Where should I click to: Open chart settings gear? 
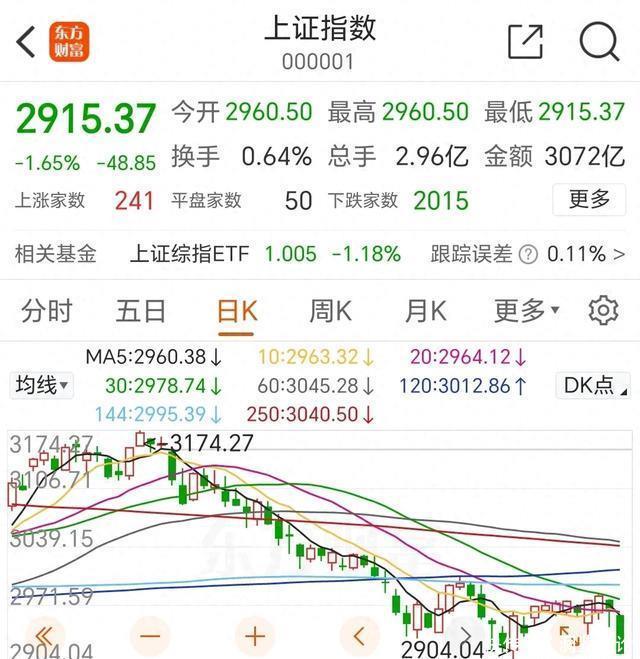coord(603,311)
